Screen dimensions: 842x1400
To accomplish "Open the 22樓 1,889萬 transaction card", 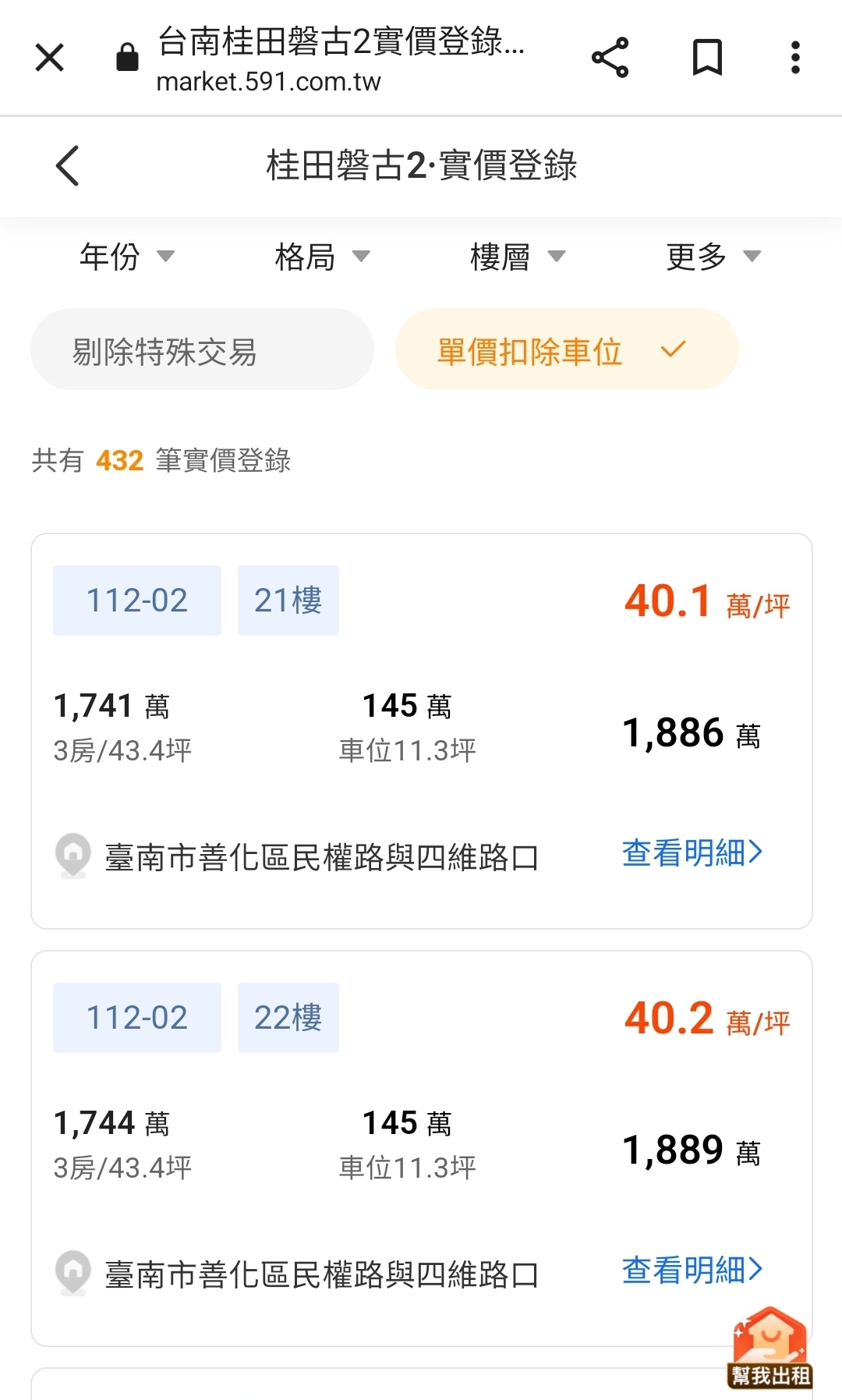I will [422, 1149].
